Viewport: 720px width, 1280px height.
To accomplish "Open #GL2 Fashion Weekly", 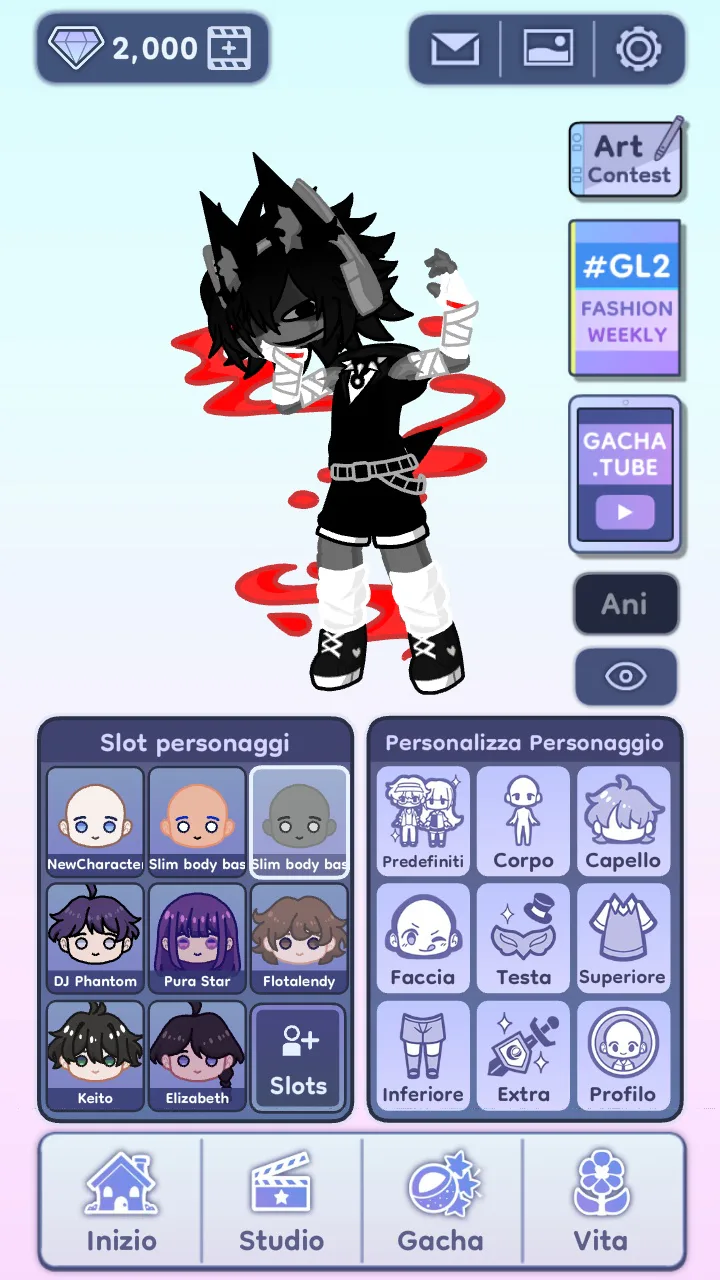I will [x=626, y=298].
